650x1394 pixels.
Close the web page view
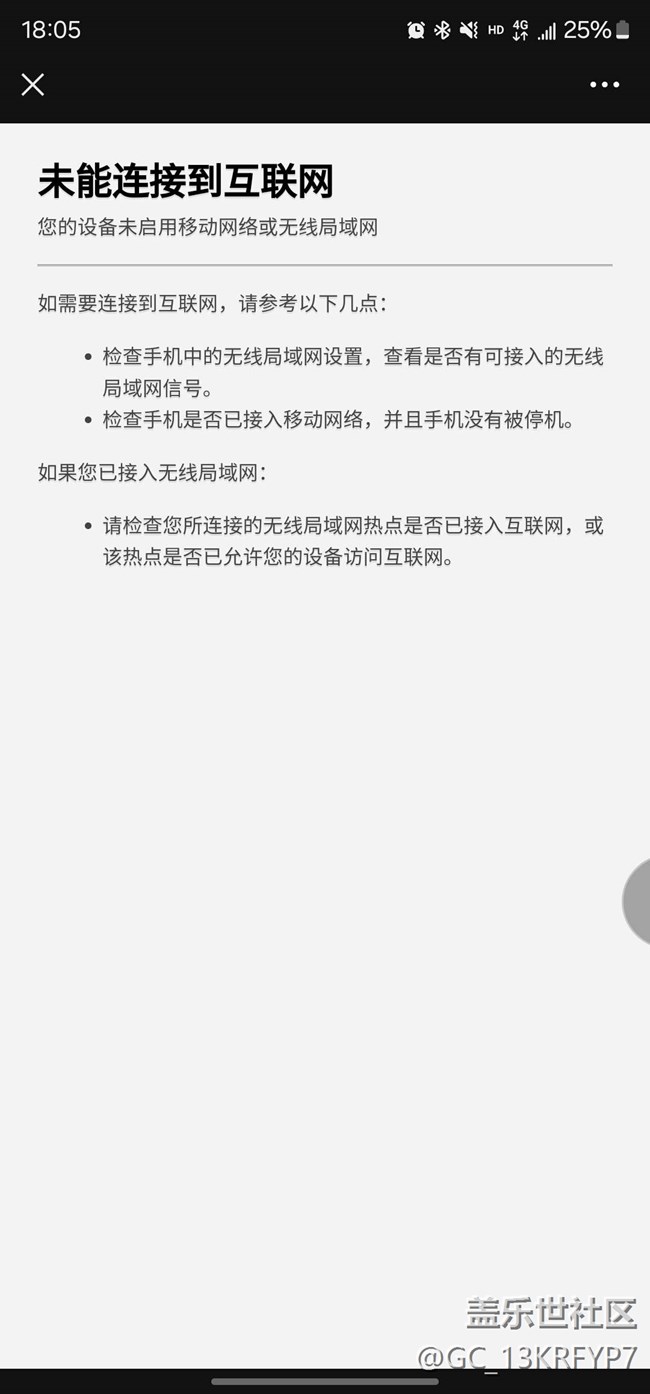(x=33, y=85)
